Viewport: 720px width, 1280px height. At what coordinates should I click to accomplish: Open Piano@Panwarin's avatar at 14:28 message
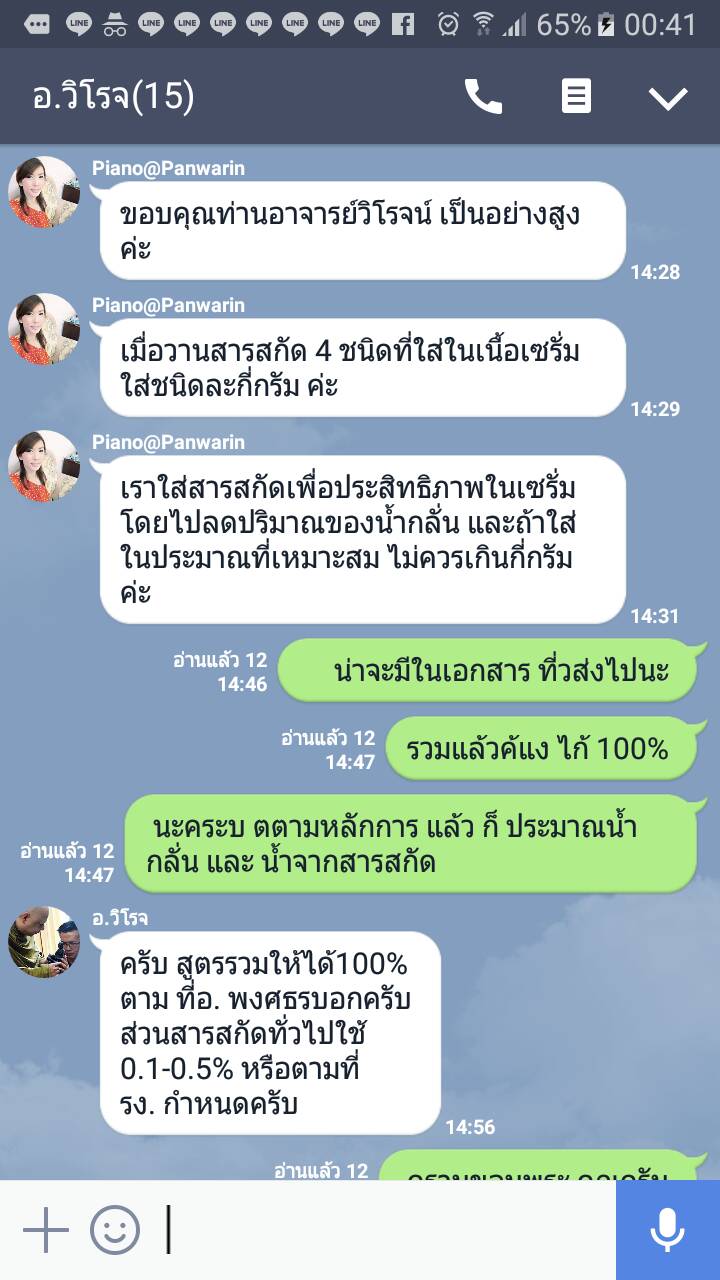tap(43, 192)
